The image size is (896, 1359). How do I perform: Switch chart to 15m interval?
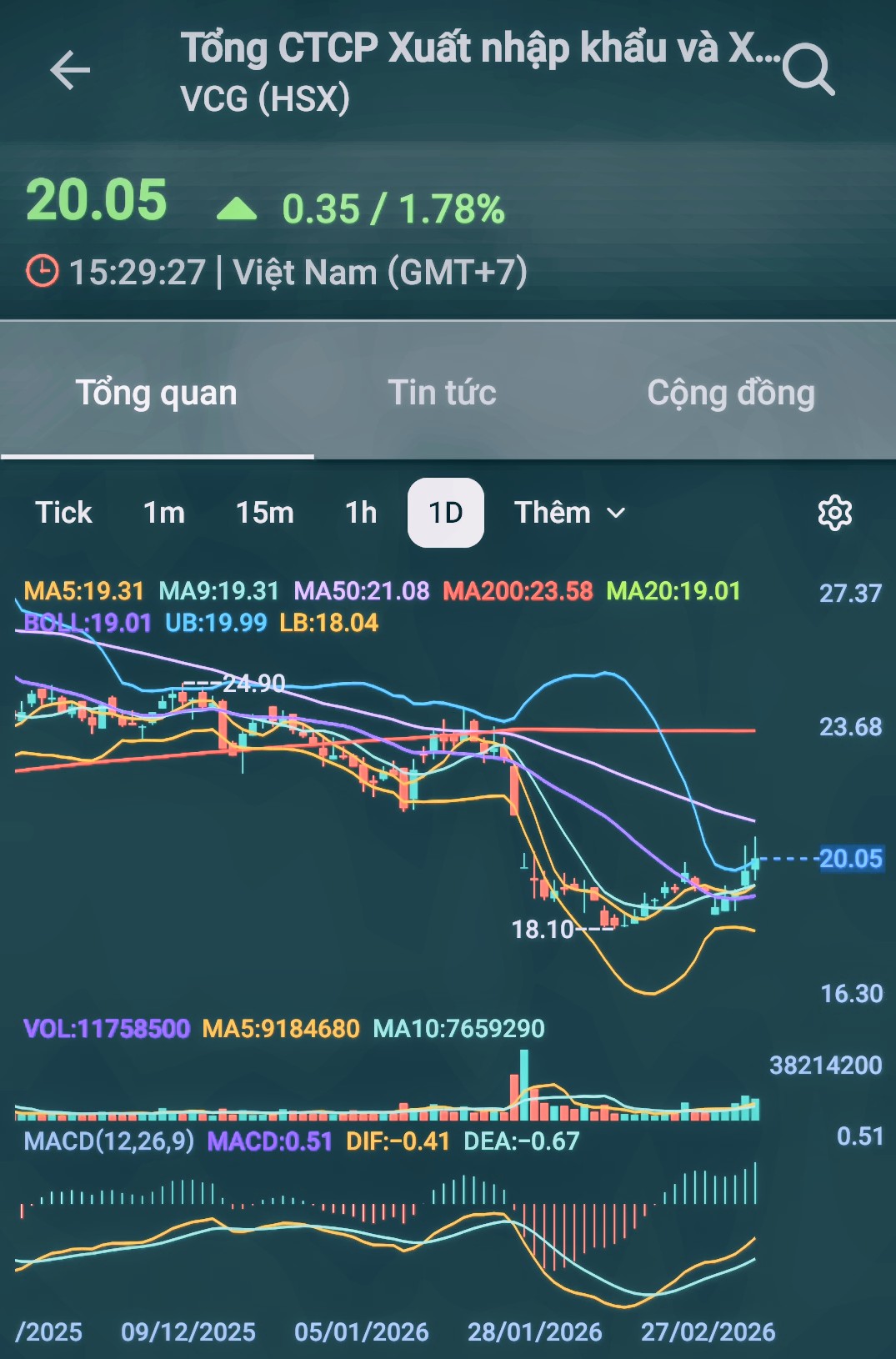(264, 513)
